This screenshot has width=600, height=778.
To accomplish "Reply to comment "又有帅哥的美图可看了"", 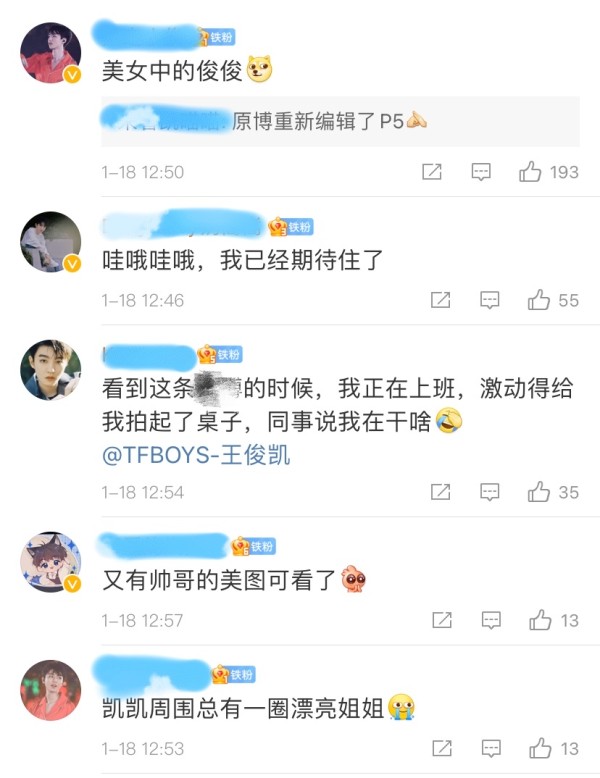I will tap(489, 620).
